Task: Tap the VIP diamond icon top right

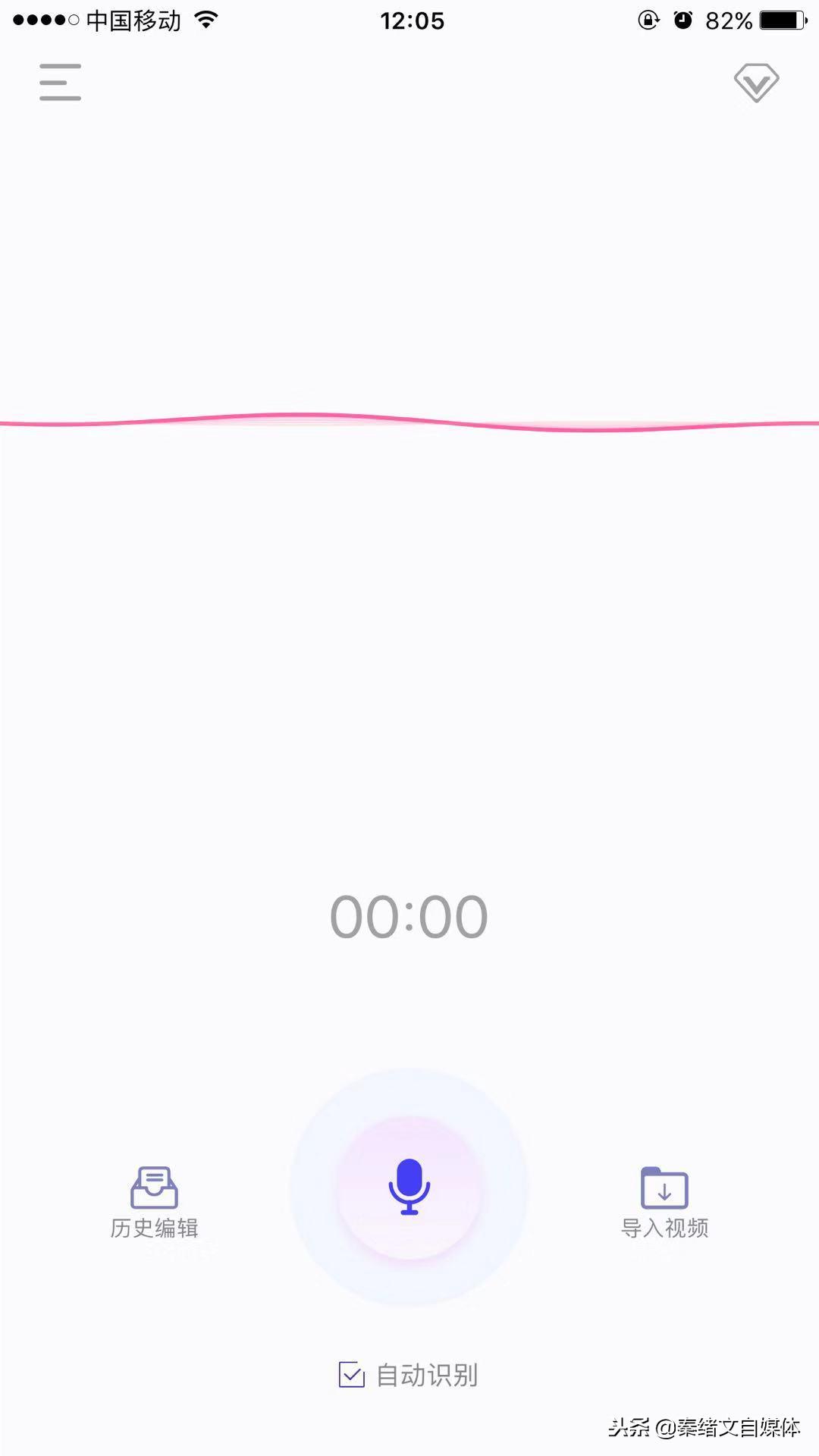Action: pos(755,82)
